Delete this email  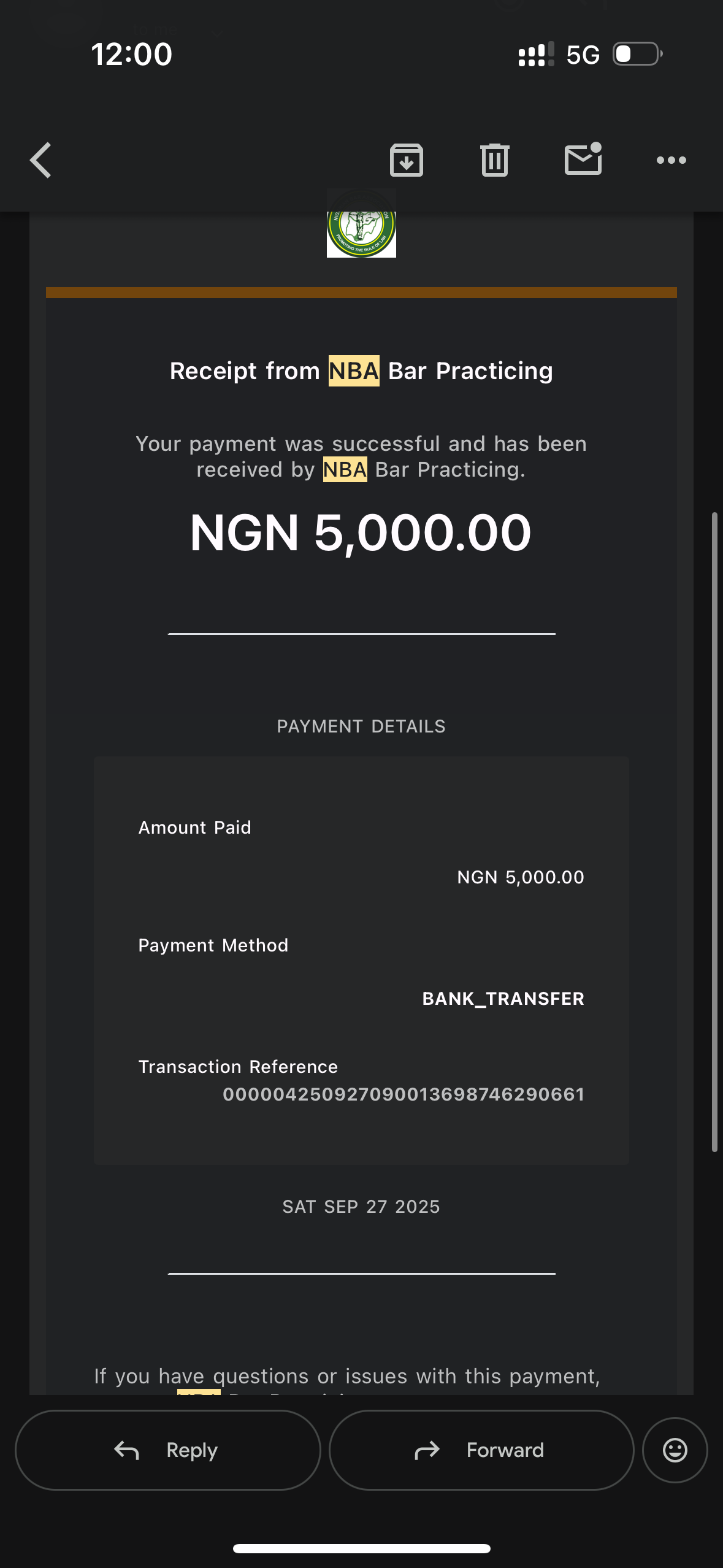494,161
